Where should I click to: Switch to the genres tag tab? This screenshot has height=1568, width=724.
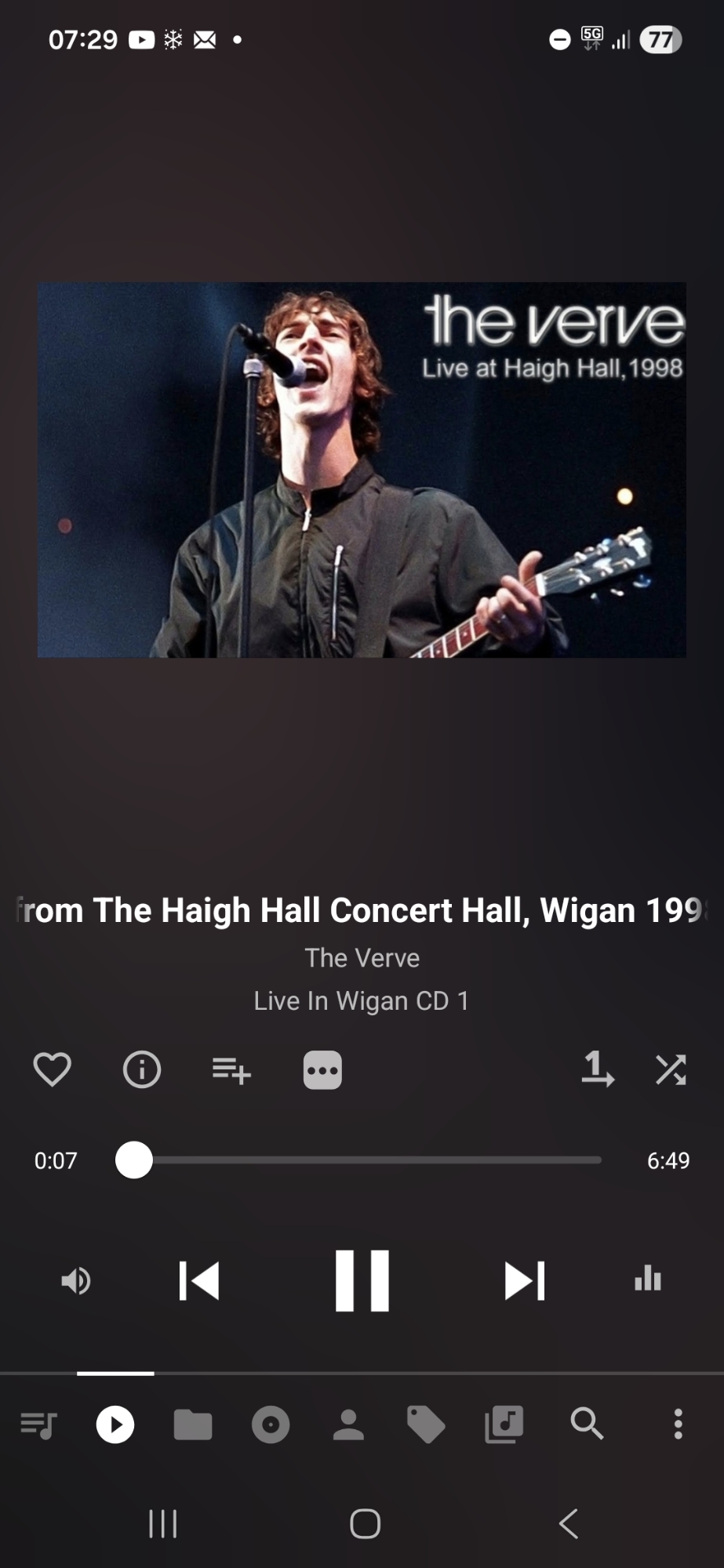(426, 1425)
